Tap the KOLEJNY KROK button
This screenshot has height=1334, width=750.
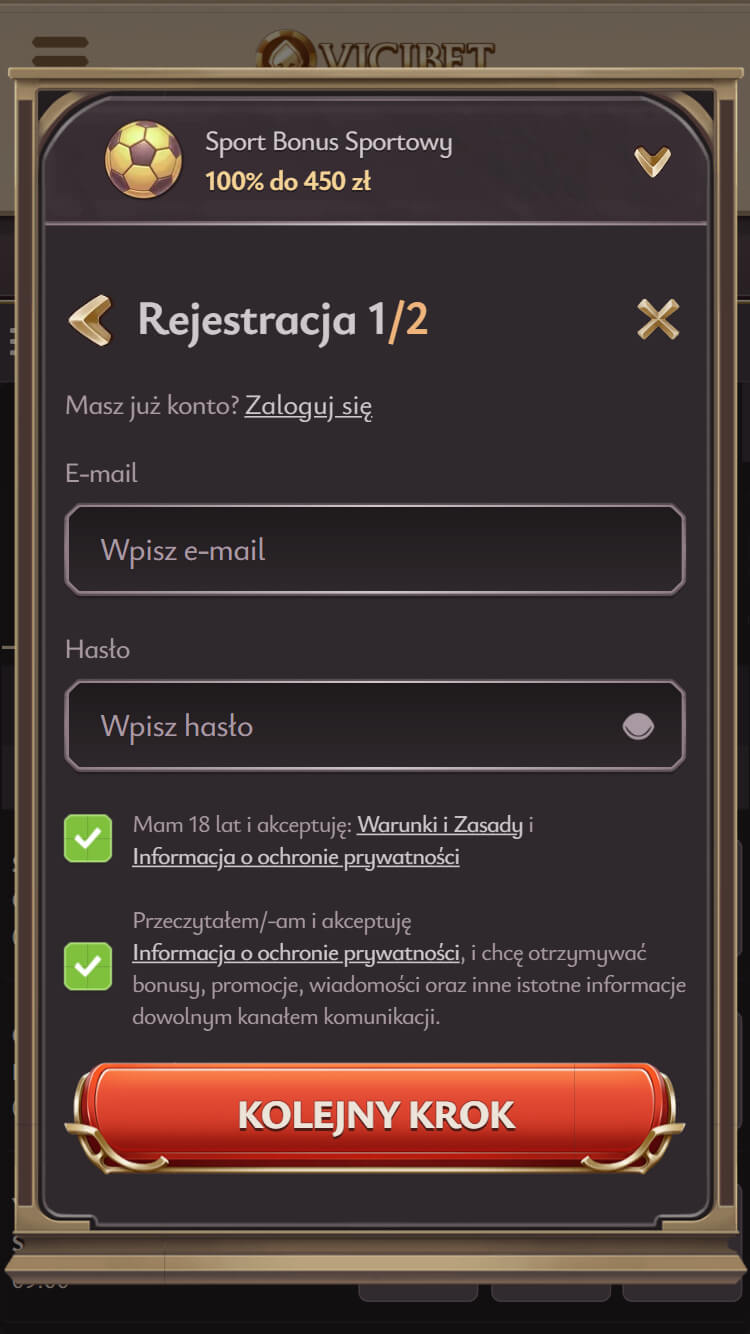click(375, 1115)
